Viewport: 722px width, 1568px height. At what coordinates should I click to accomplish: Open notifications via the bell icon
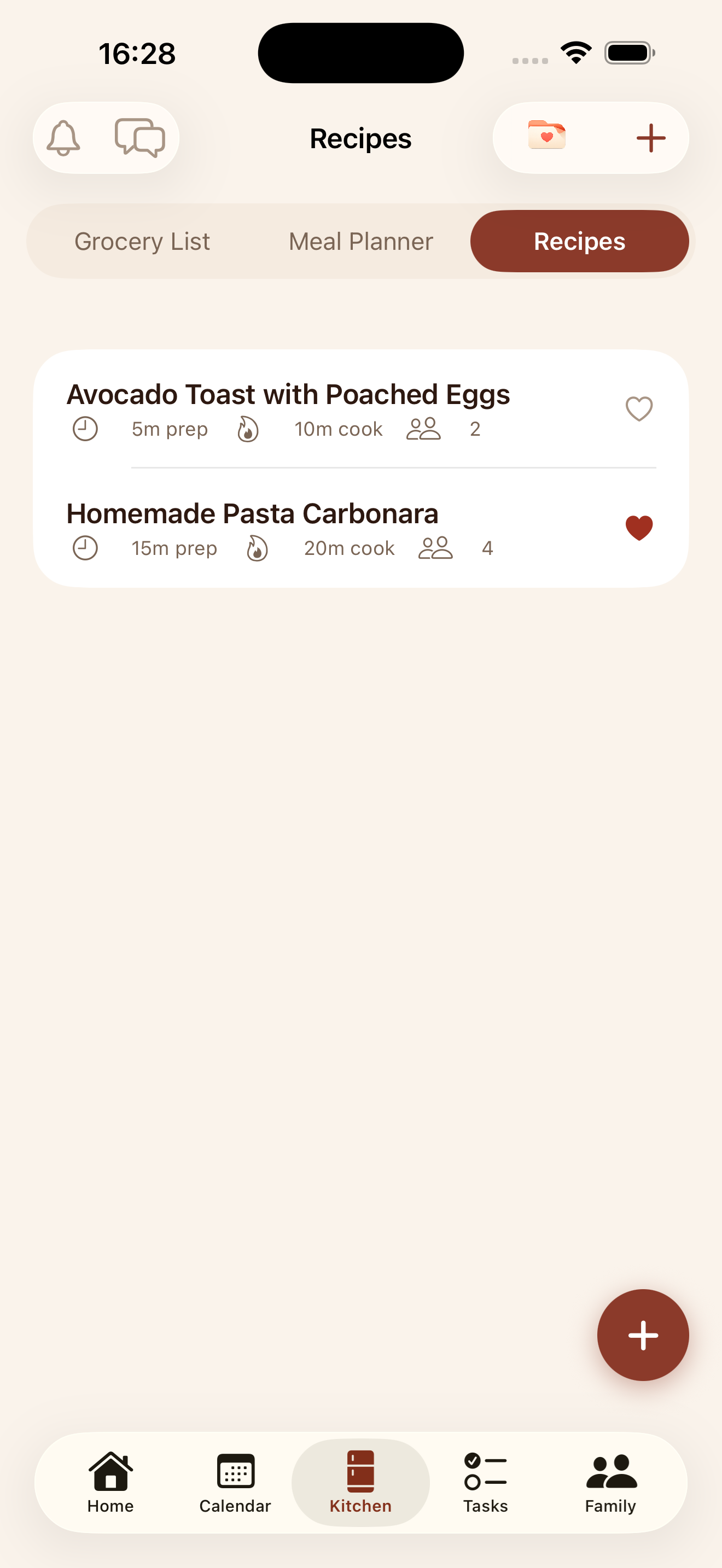[x=63, y=138]
